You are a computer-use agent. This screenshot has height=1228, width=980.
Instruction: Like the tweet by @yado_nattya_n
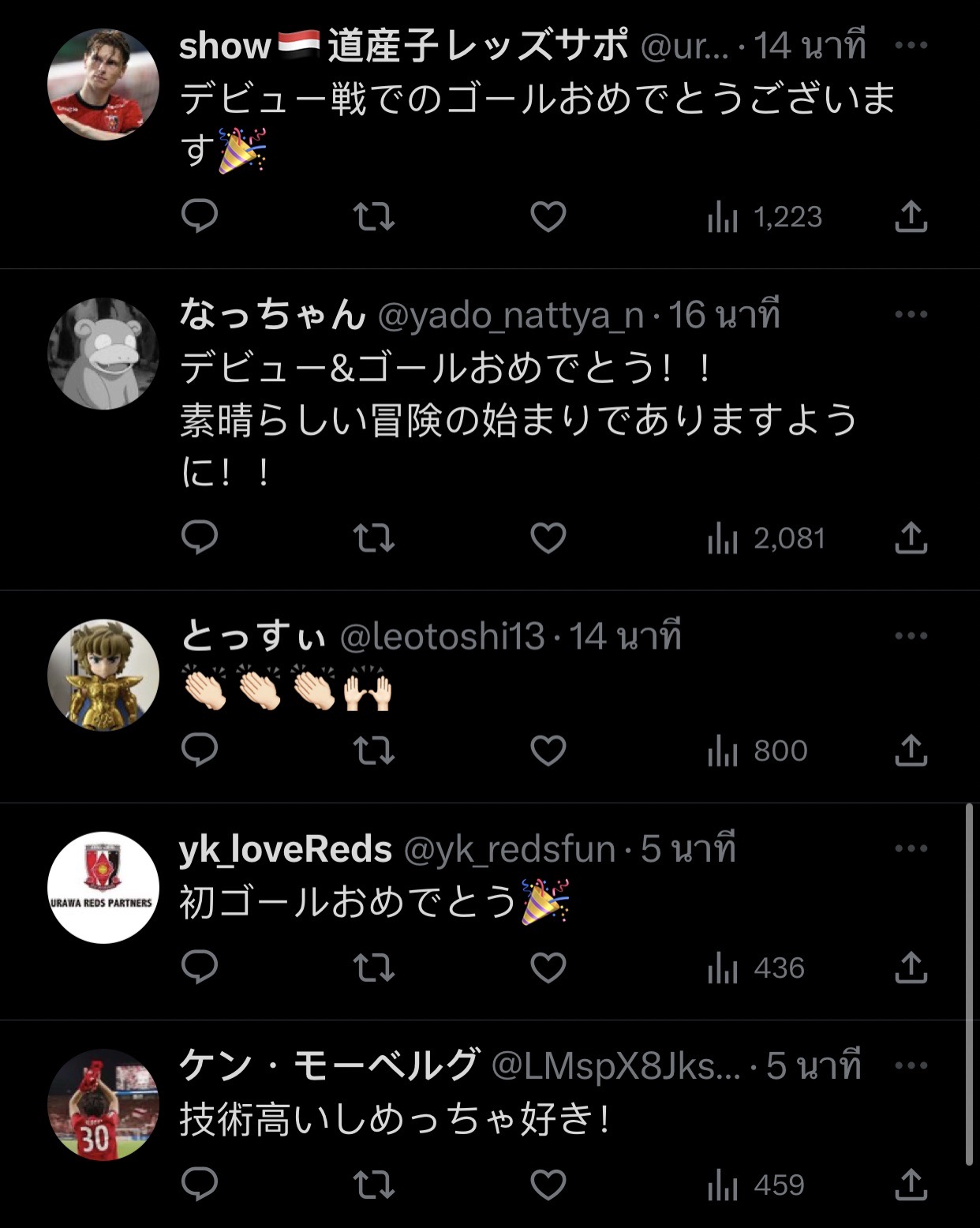(548, 538)
